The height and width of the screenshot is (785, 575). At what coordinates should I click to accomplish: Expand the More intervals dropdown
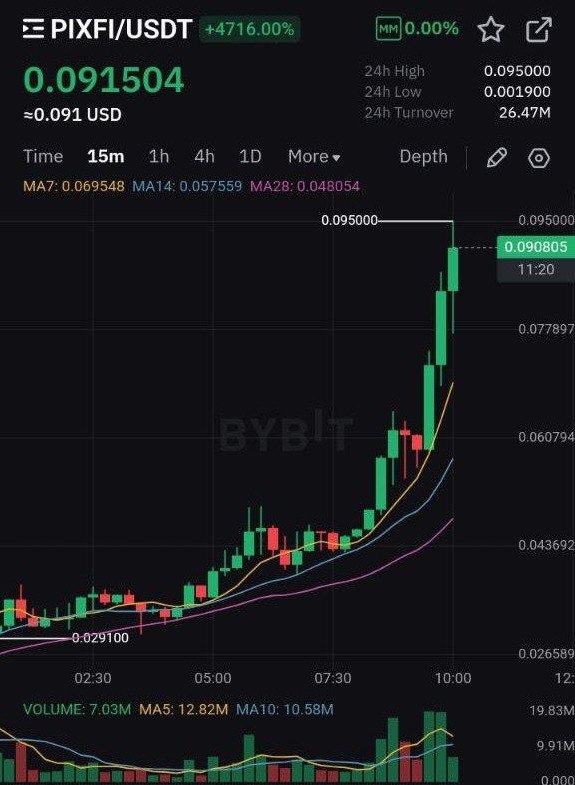(x=314, y=157)
